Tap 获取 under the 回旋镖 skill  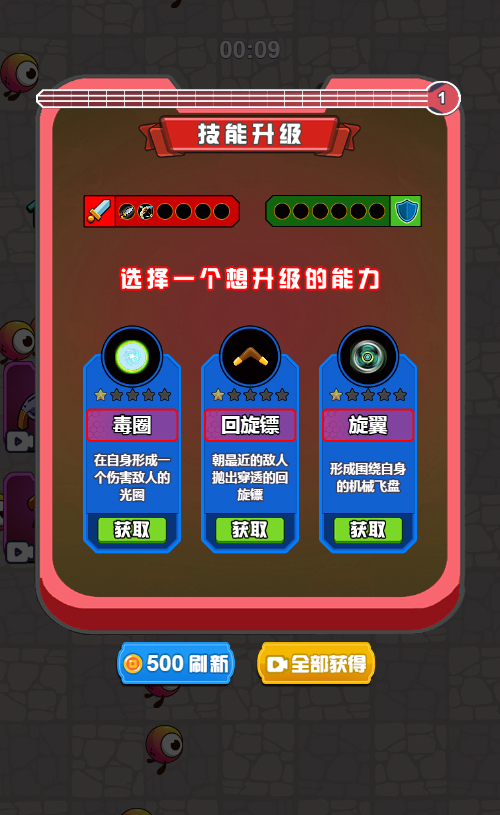click(x=250, y=530)
